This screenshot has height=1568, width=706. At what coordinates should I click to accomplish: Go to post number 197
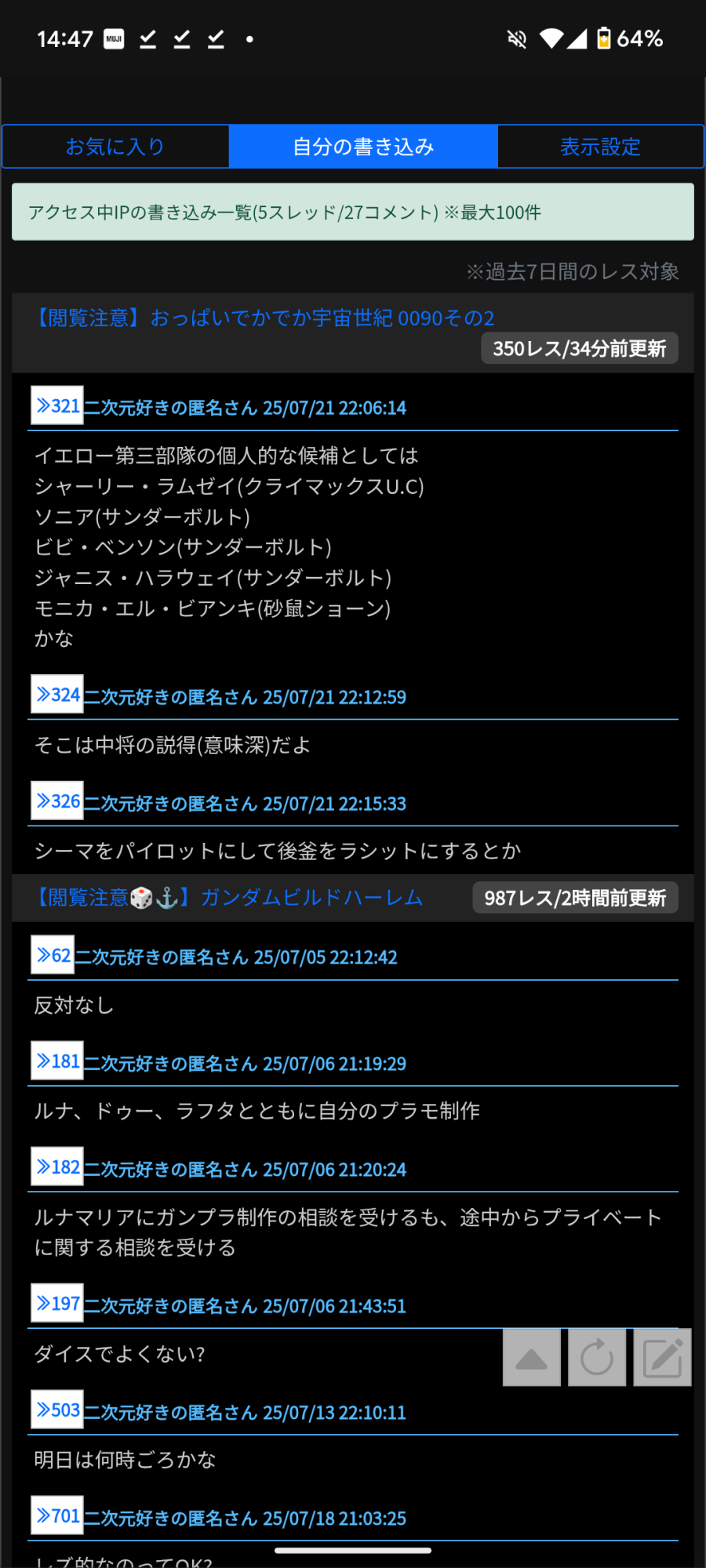point(57,1303)
